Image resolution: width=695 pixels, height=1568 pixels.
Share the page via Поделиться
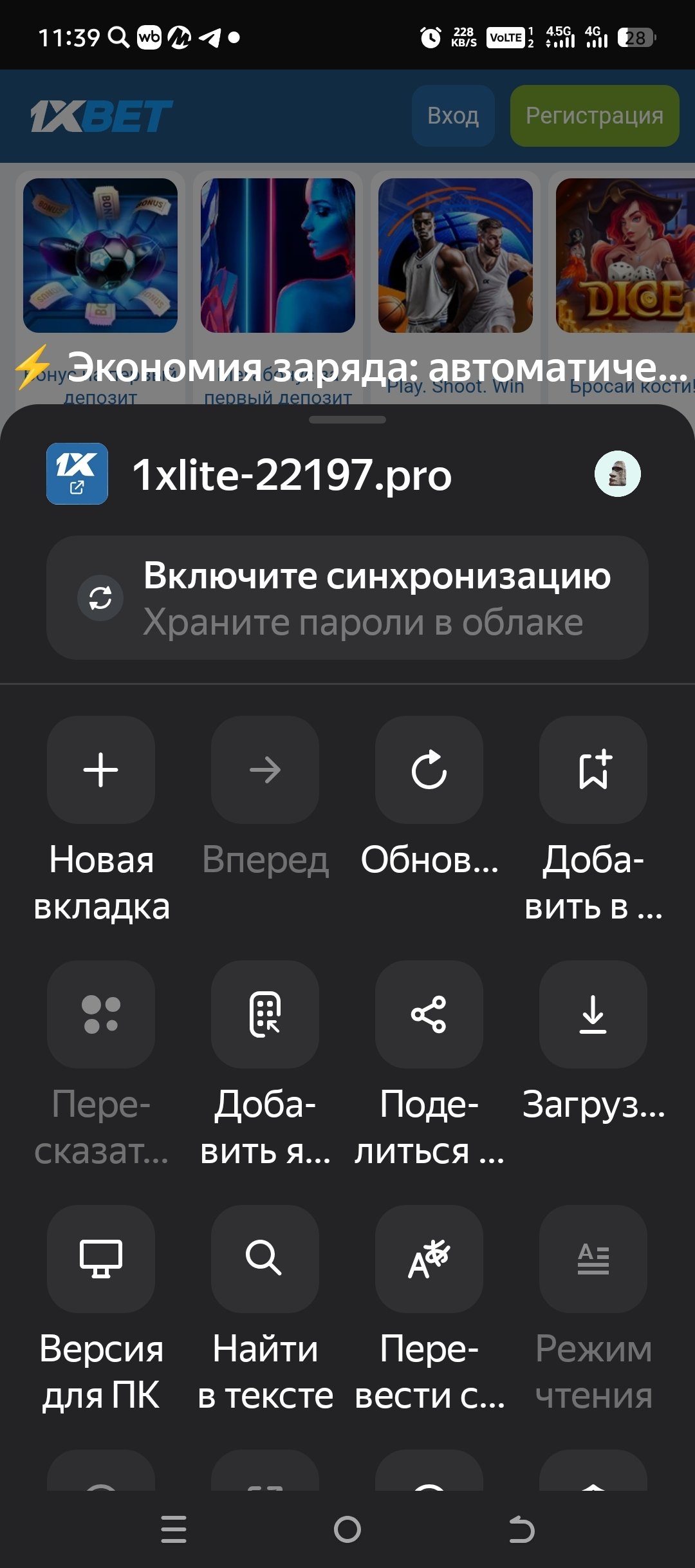click(x=429, y=1014)
